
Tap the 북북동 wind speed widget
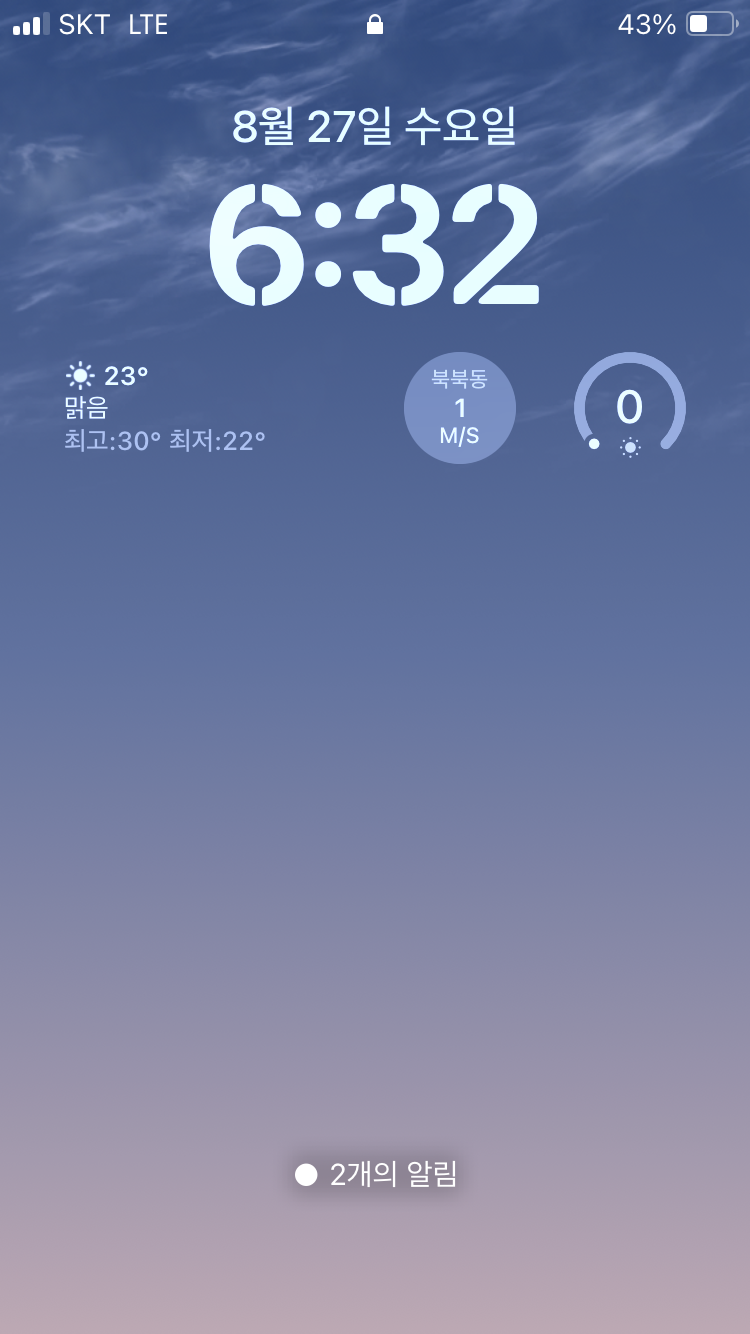(x=460, y=408)
